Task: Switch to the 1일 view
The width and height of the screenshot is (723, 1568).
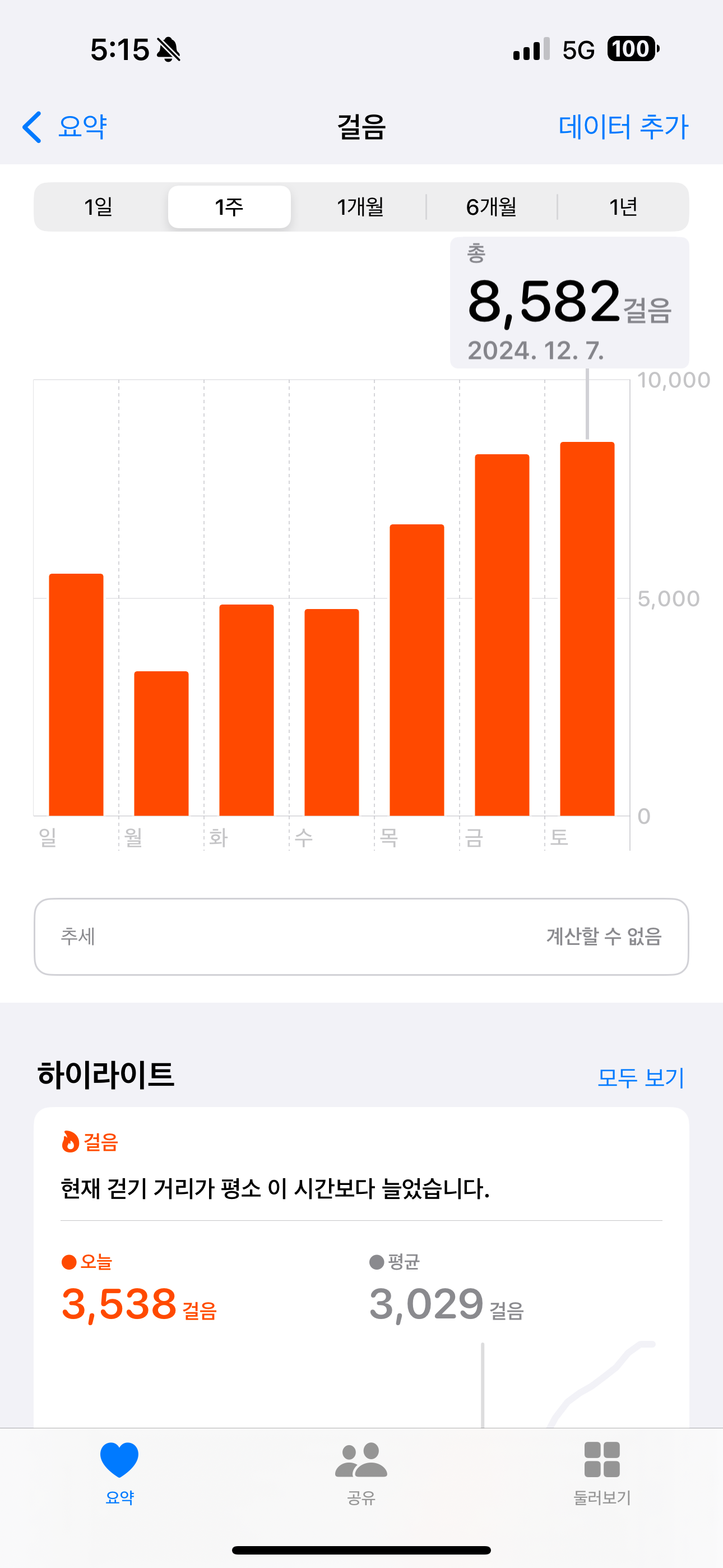Action: [99, 207]
